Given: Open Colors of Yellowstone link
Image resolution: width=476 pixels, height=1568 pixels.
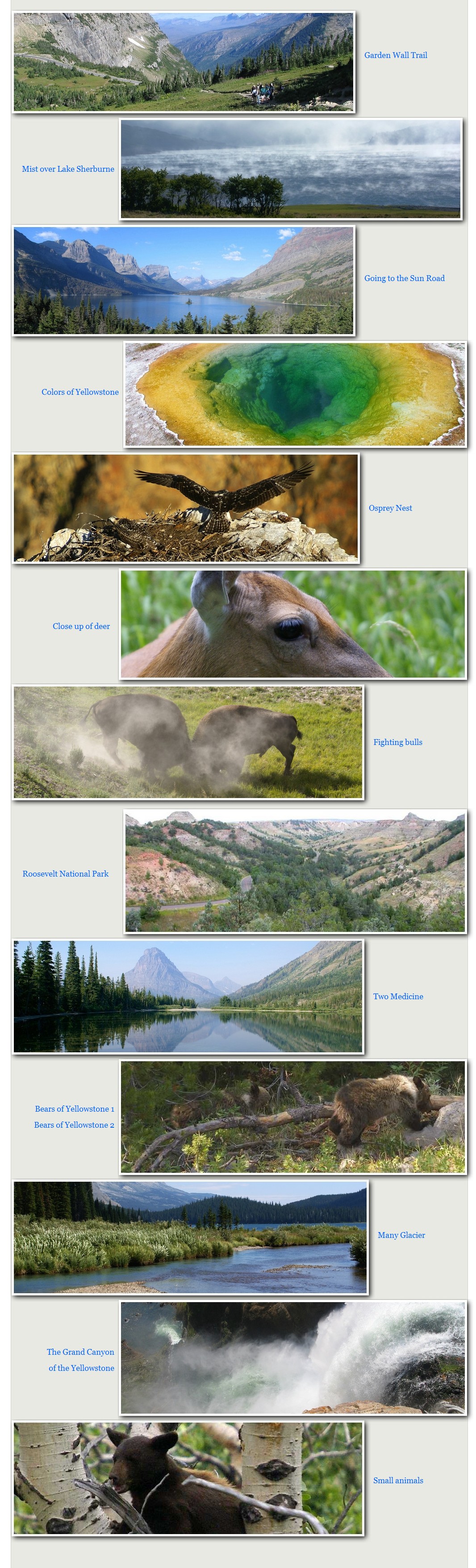Looking at the screenshot, I should pos(80,392).
